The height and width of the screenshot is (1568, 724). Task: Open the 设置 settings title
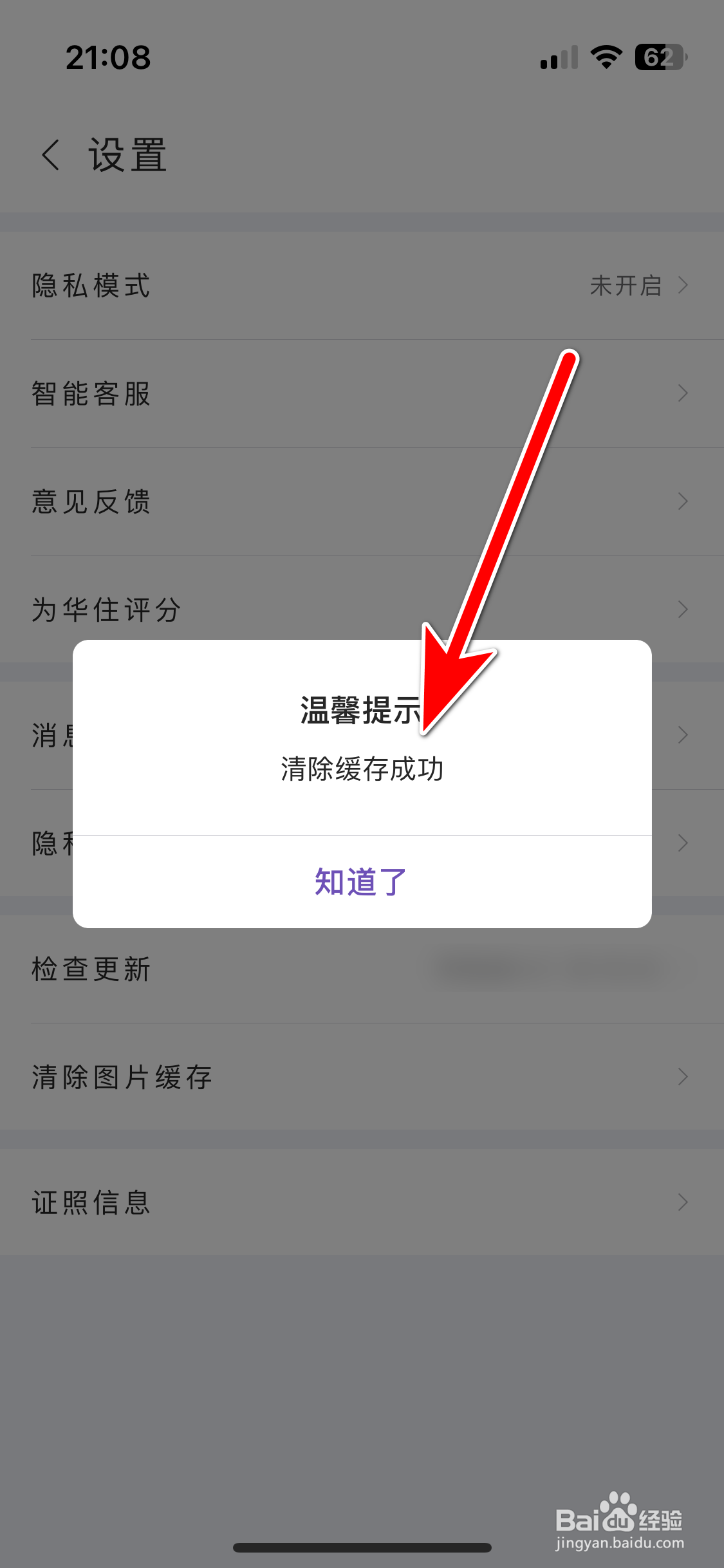(x=126, y=154)
